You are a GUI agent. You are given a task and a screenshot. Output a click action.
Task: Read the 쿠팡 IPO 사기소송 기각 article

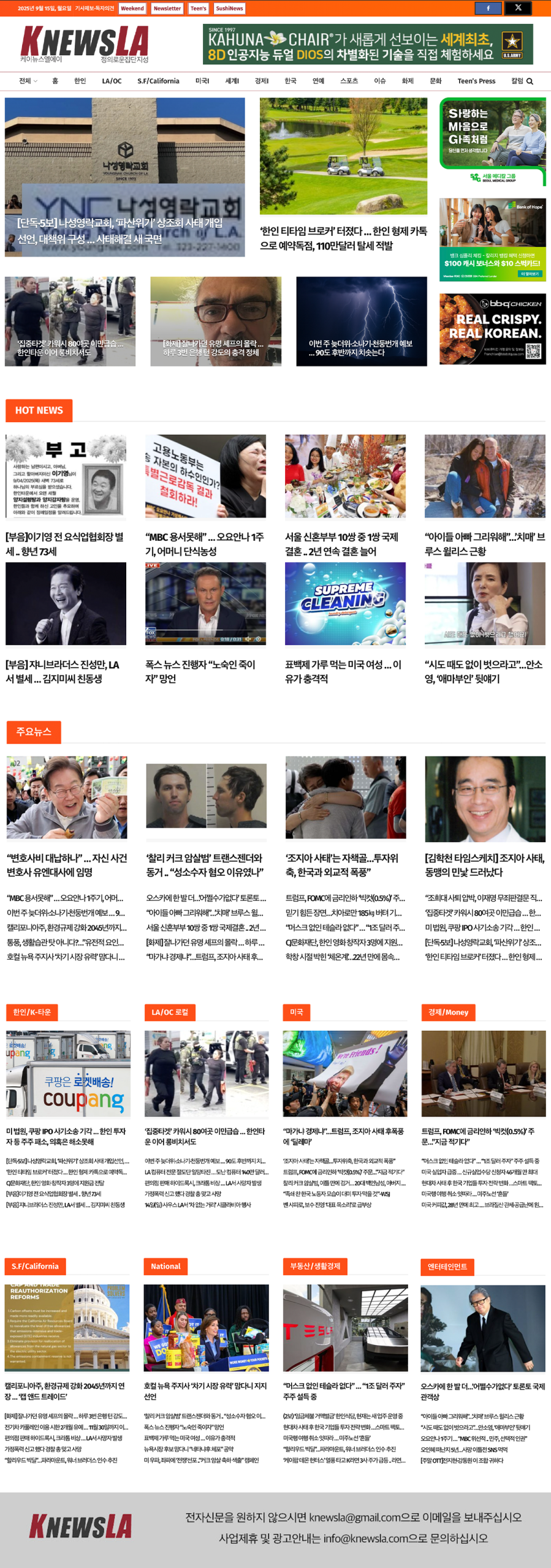pos(67,1136)
